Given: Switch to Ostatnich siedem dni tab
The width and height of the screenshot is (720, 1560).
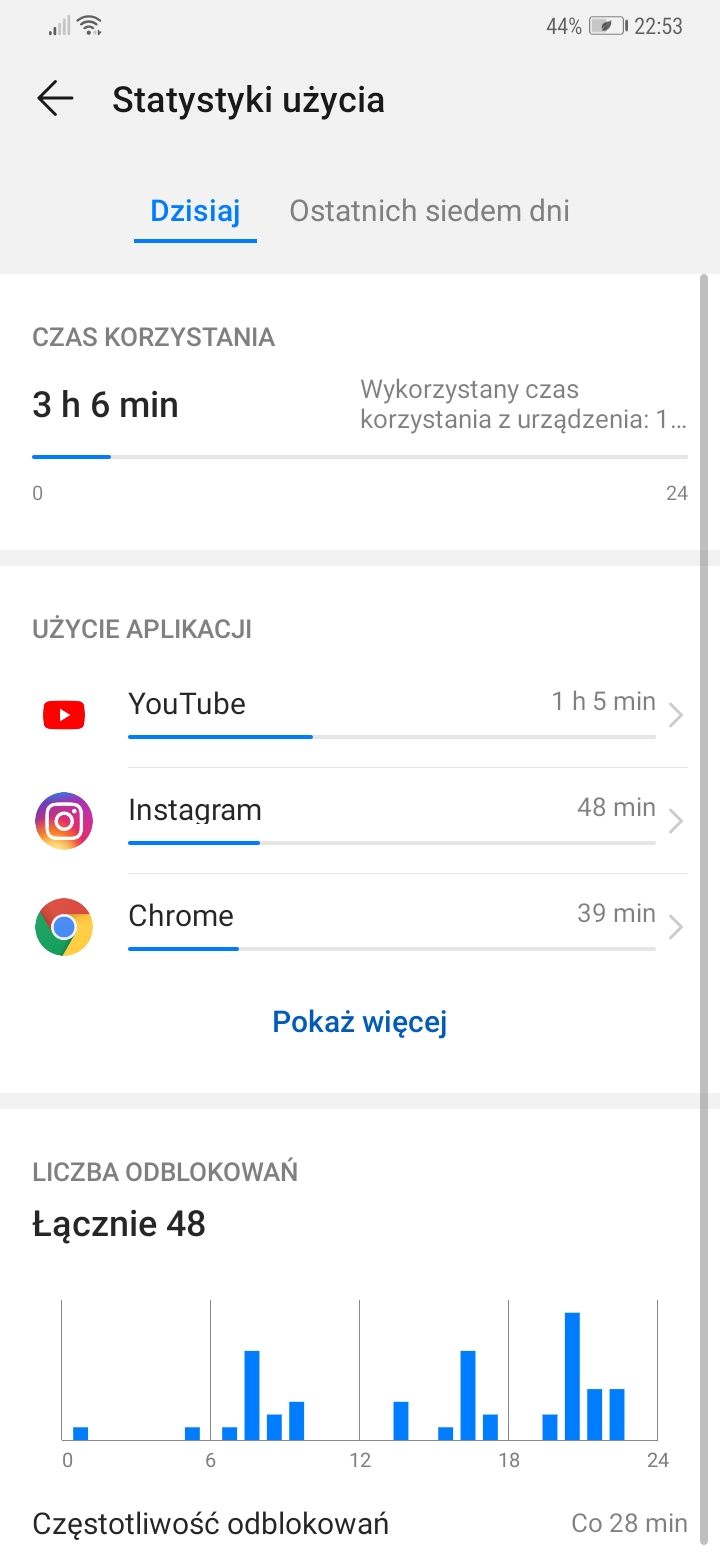Looking at the screenshot, I should click(x=429, y=212).
